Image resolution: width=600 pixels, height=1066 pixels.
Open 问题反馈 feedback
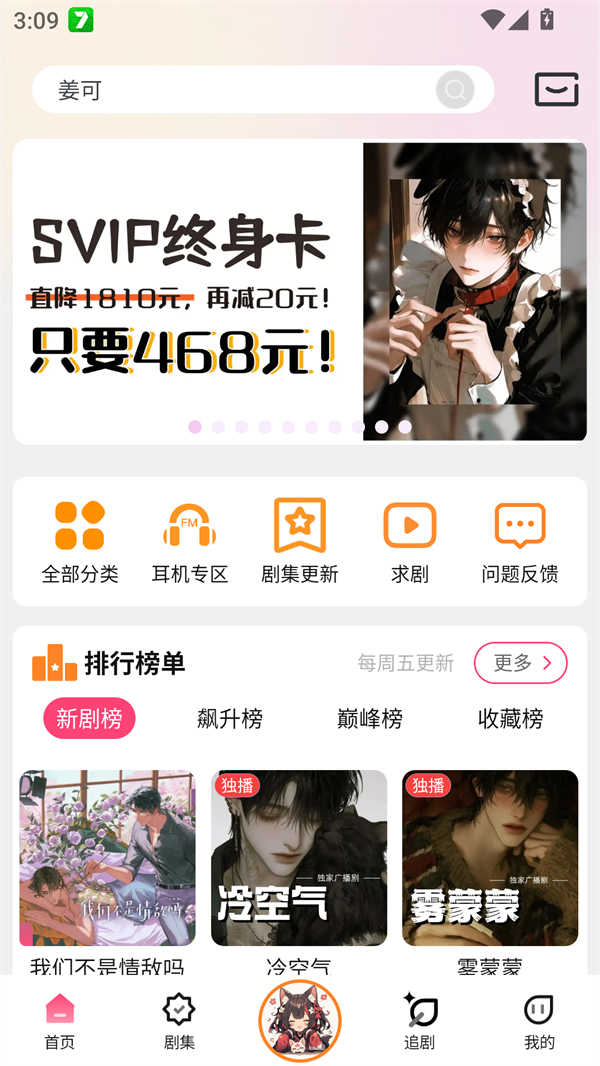[520, 541]
